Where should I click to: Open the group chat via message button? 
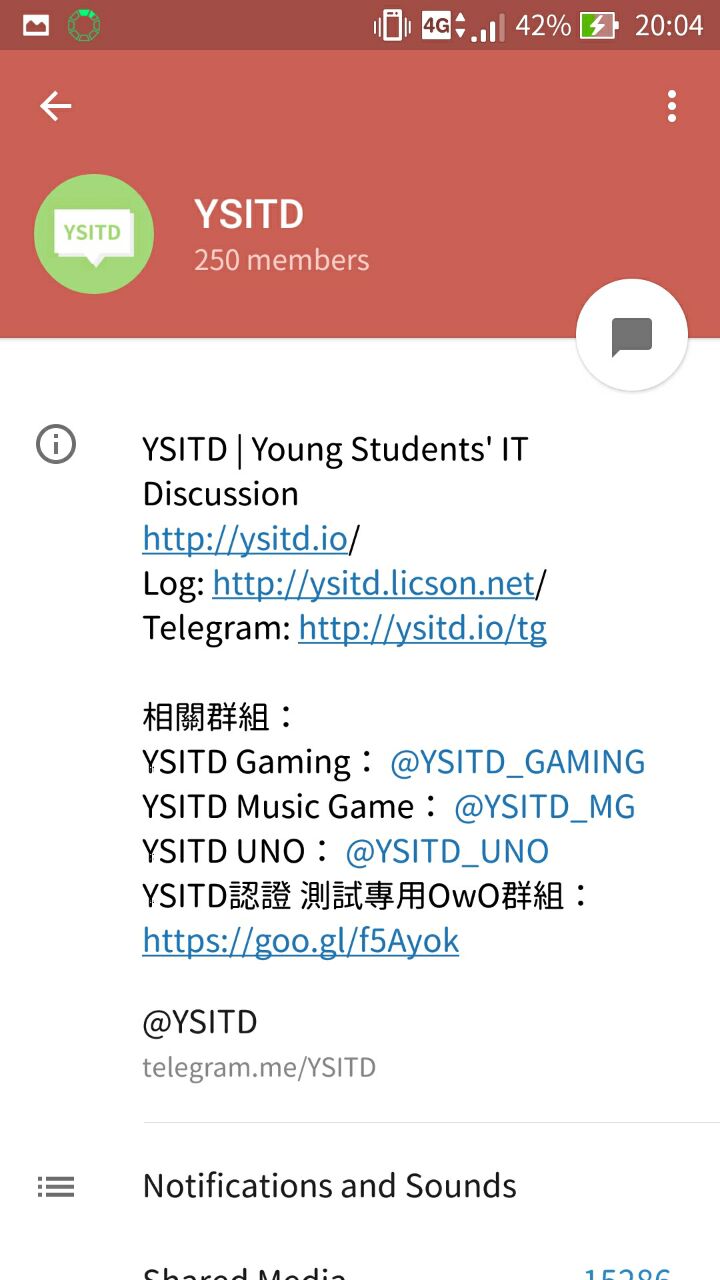(x=632, y=336)
